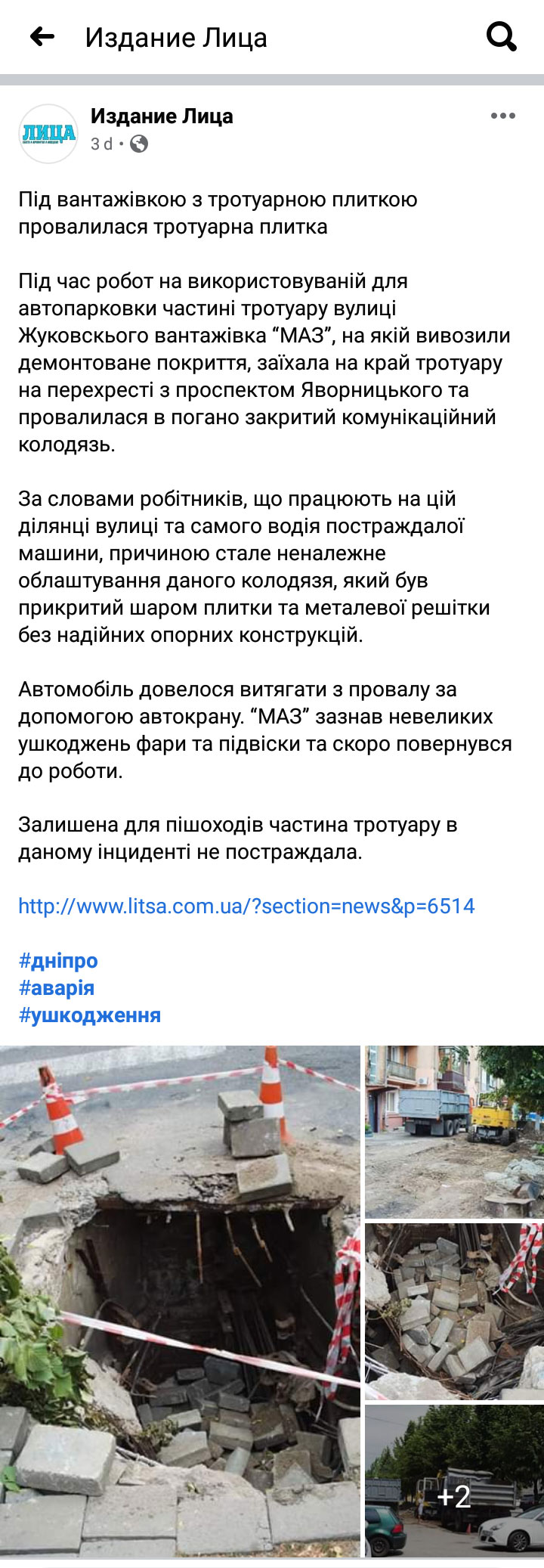
Task: Go back using the arrow icon
Action: tap(42, 36)
